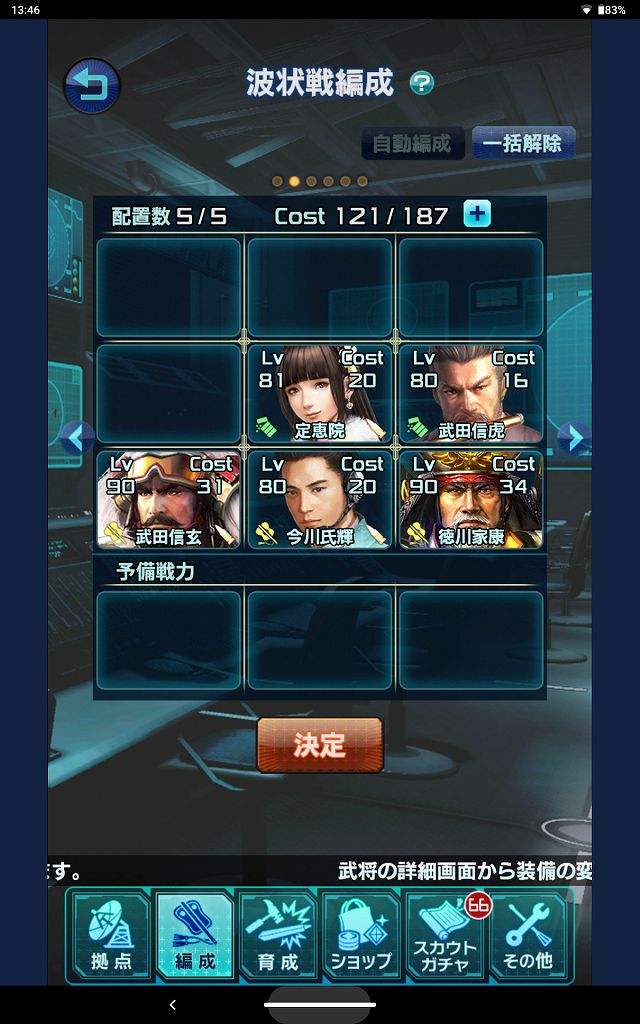Open the ショップ shop tab
640x1024 pixels.
click(362, 936)
